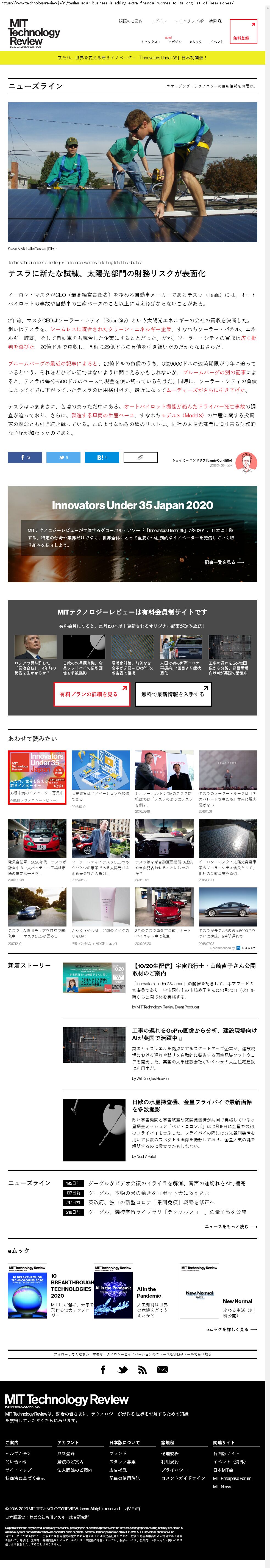The image size is (270, 1568).
Task: Share article via Facebook button
Action: click(x=24, y=457)
